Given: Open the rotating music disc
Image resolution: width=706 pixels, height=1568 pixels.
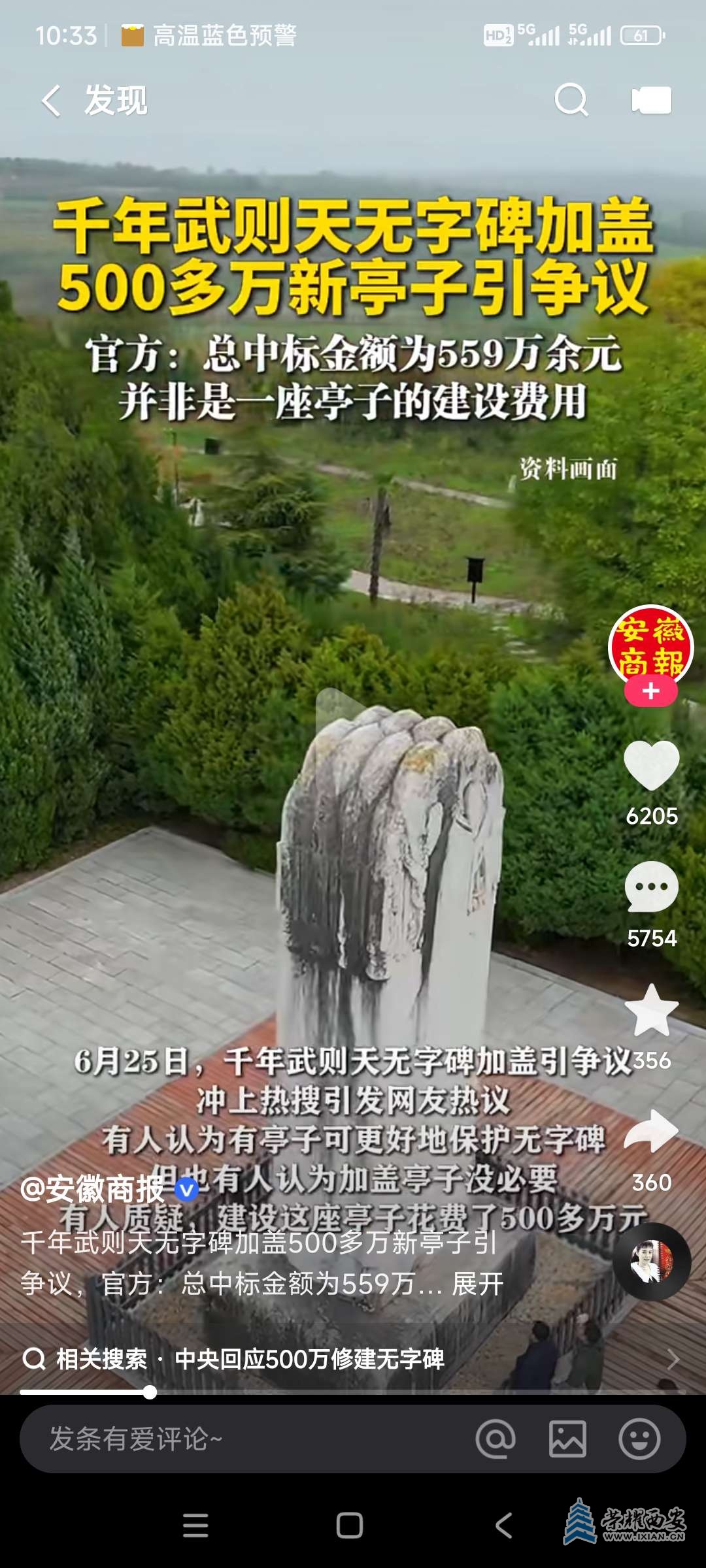Looking at the screenshot, I should (x=651, y=1262).
